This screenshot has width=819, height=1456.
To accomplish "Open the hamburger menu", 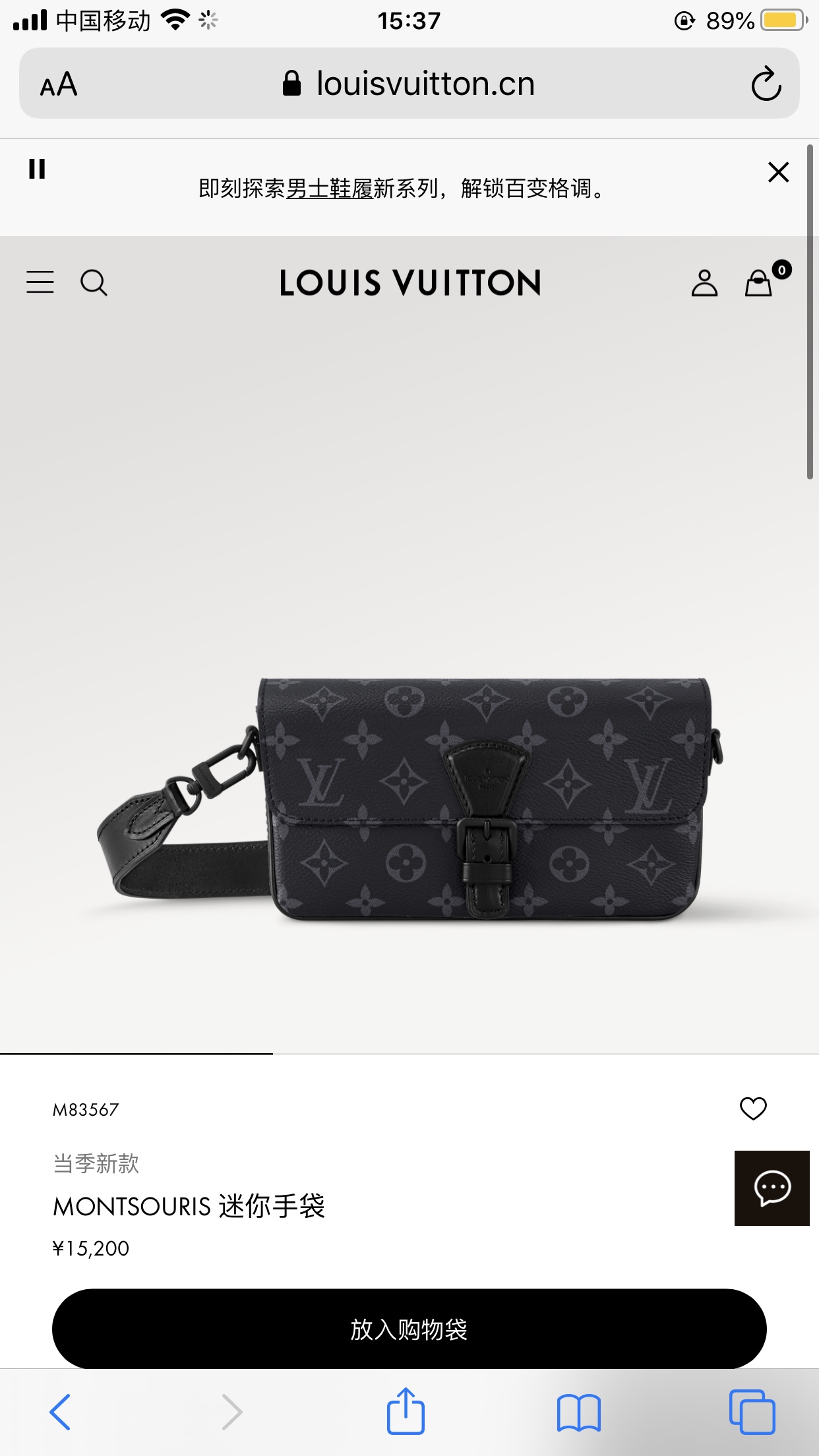I will [x=40, y=282].
